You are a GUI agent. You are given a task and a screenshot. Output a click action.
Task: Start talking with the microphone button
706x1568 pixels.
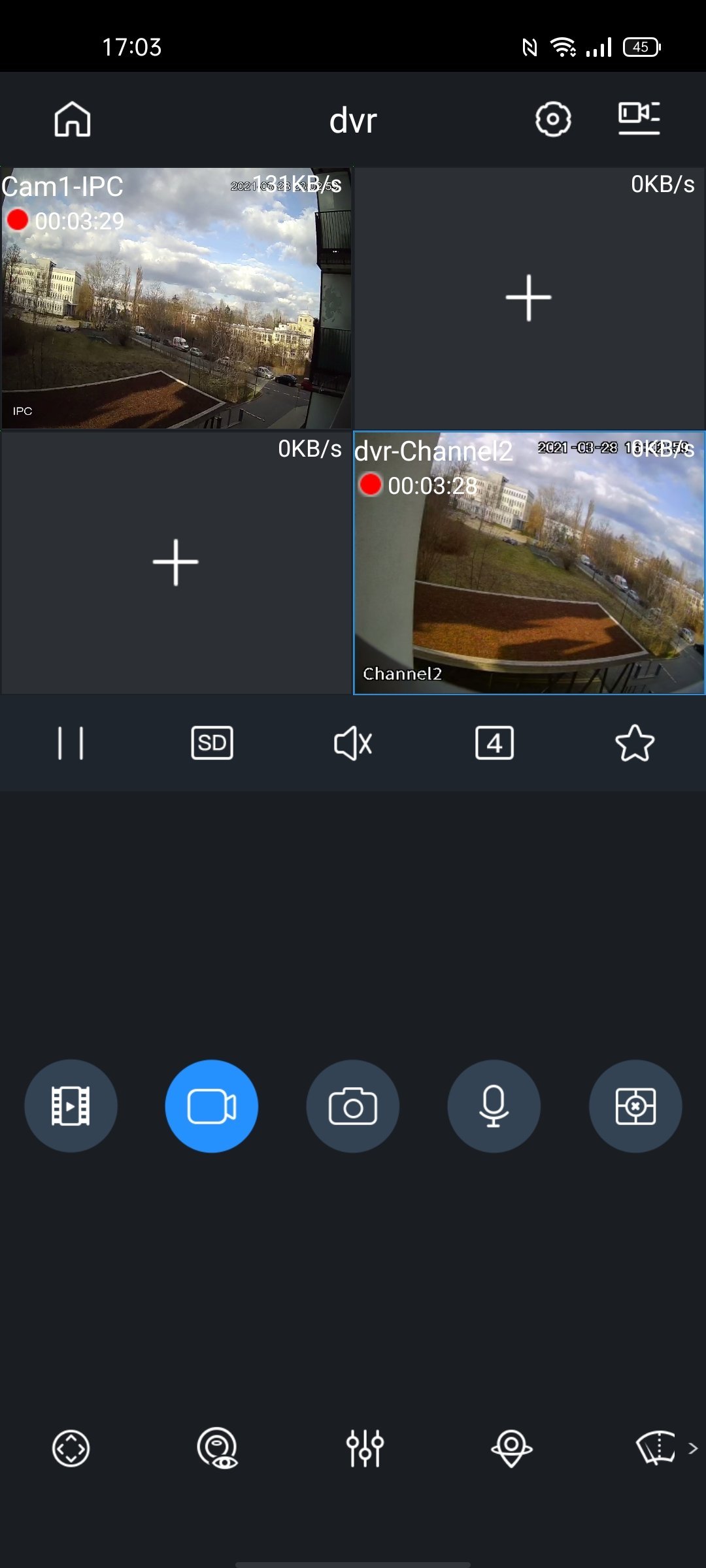tap(494, 1106)
